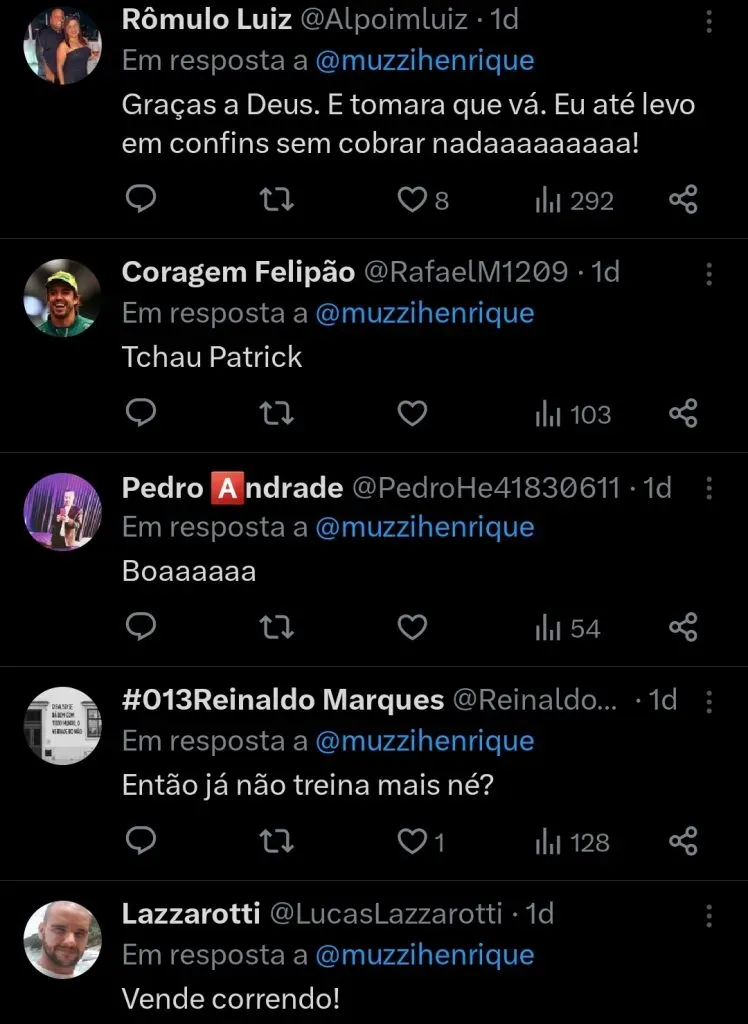
Task: Open Lazzarotti's profile avatar
Action: pyautogui.click(x=62, y=939)
